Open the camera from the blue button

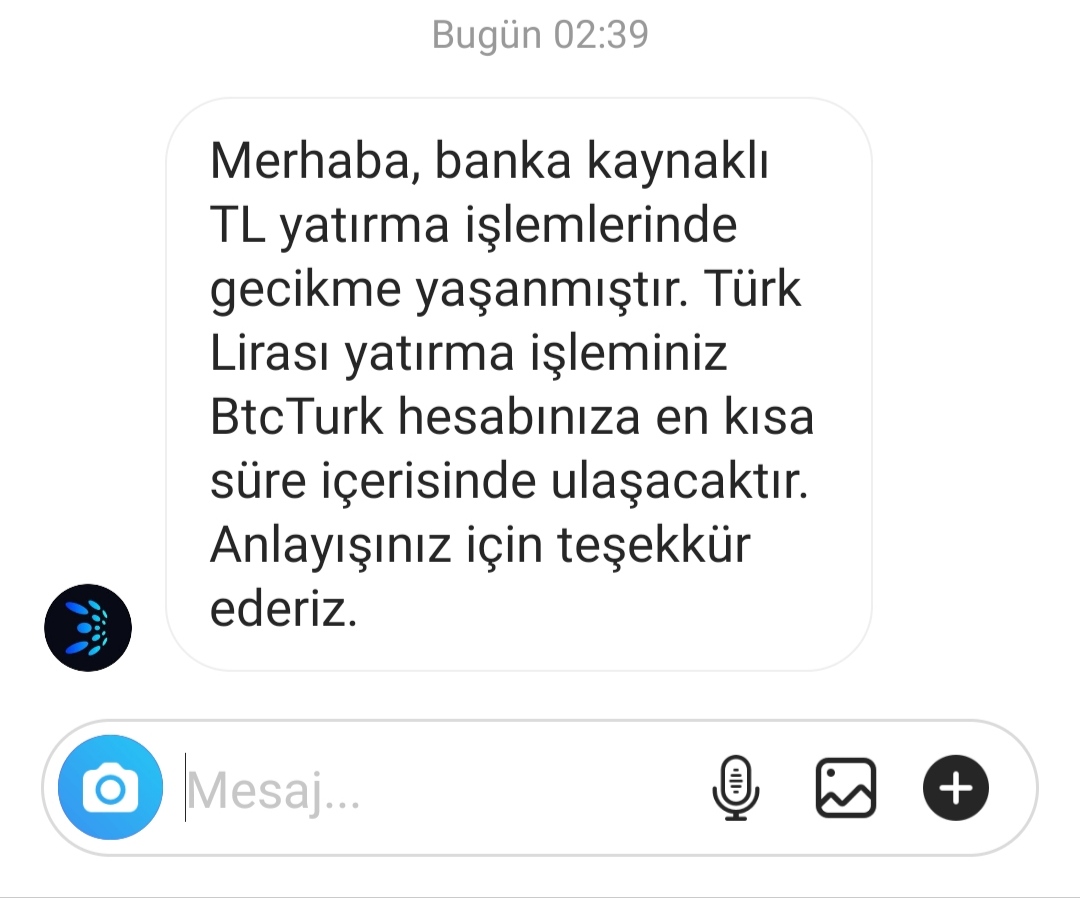pos(110,788)
